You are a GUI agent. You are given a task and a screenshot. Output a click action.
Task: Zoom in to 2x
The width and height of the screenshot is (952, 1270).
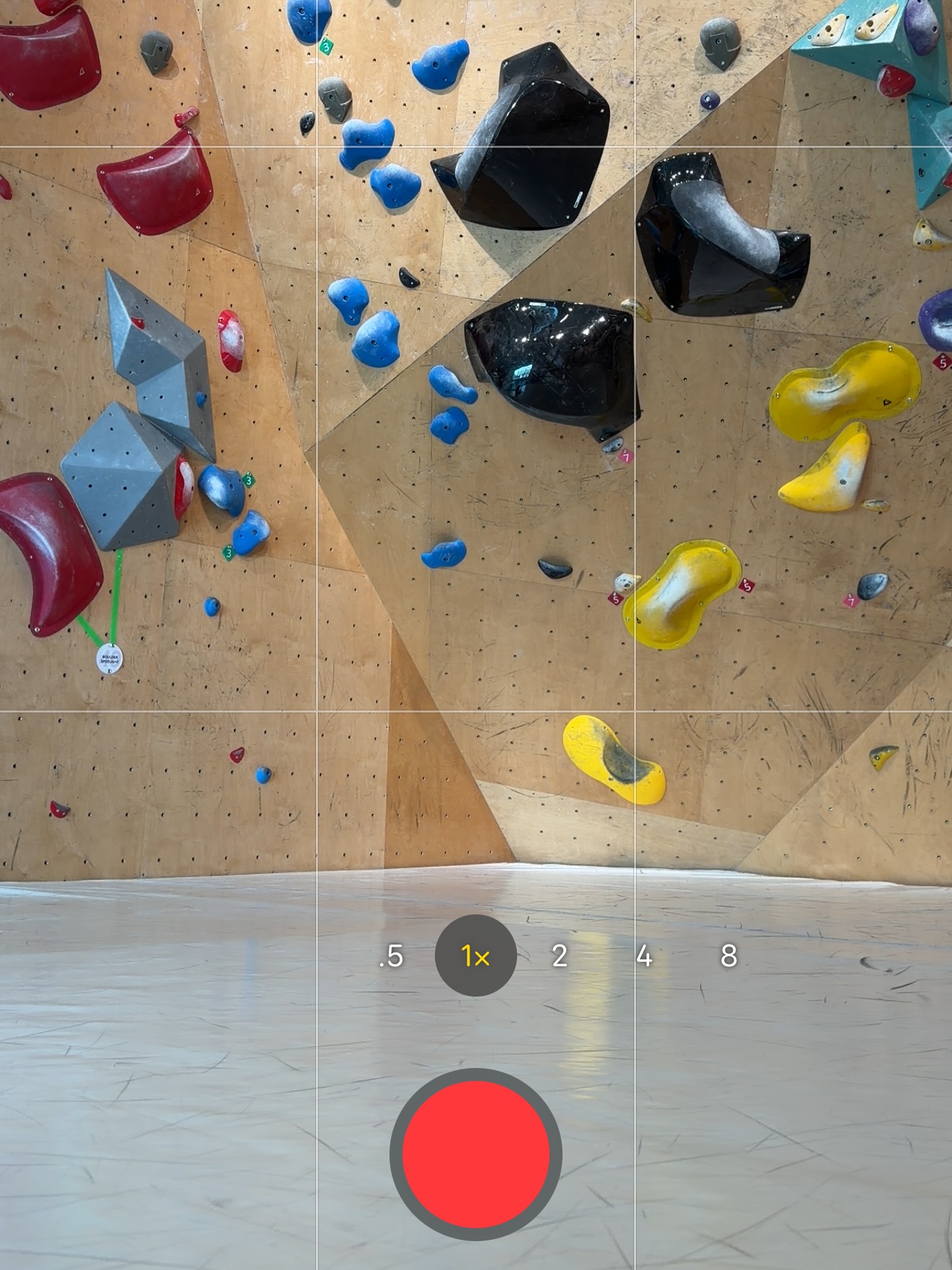click(560, 956)
